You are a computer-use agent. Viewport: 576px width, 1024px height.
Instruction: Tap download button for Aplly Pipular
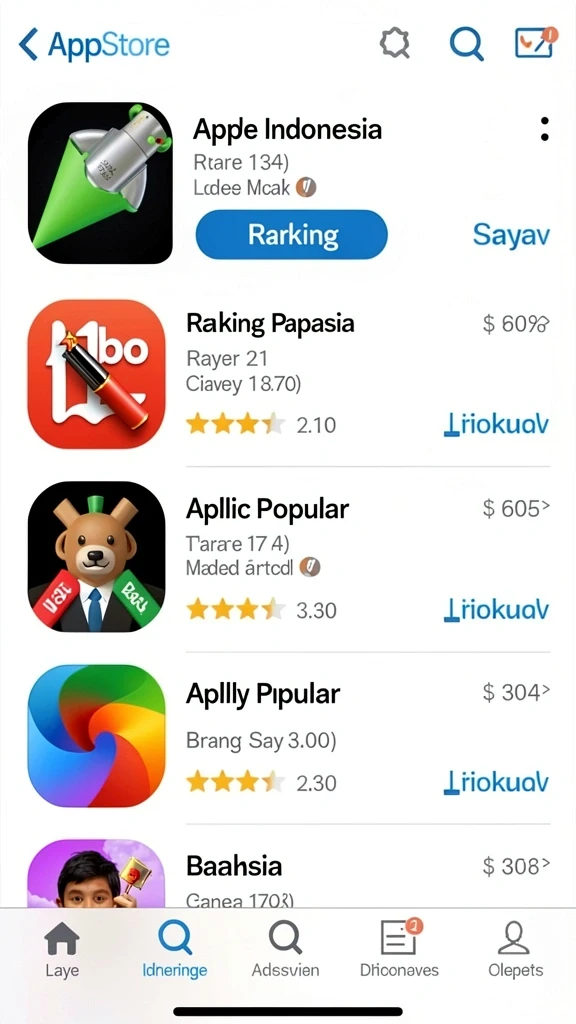click(496, 782)
